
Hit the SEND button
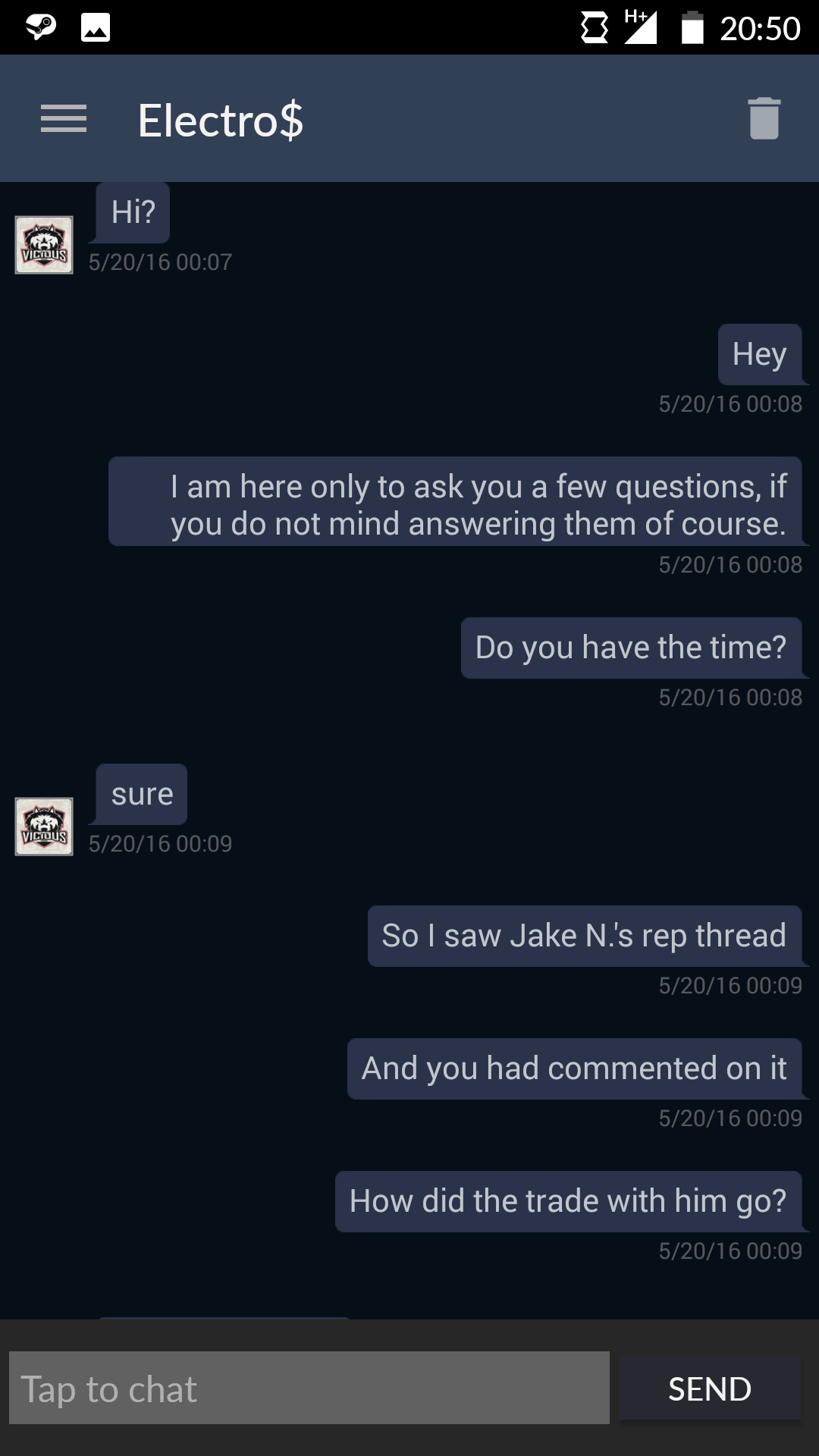pyautogui.click(x=710, y=1388)
